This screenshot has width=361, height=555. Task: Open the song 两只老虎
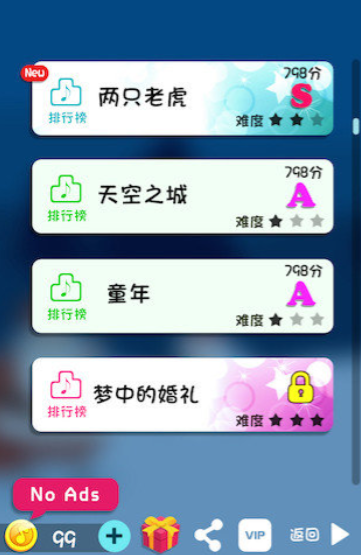tap(182, 98)
